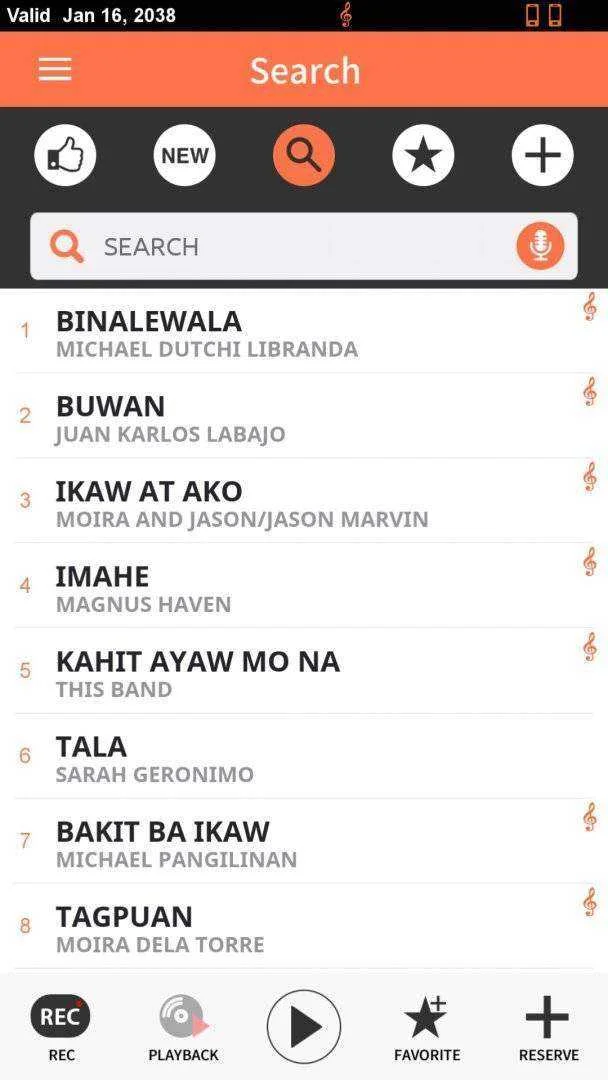This screenshot has width=608, height=1080.
Task: Pick BAKIT BA IKAW
Action: coord(304,841)
